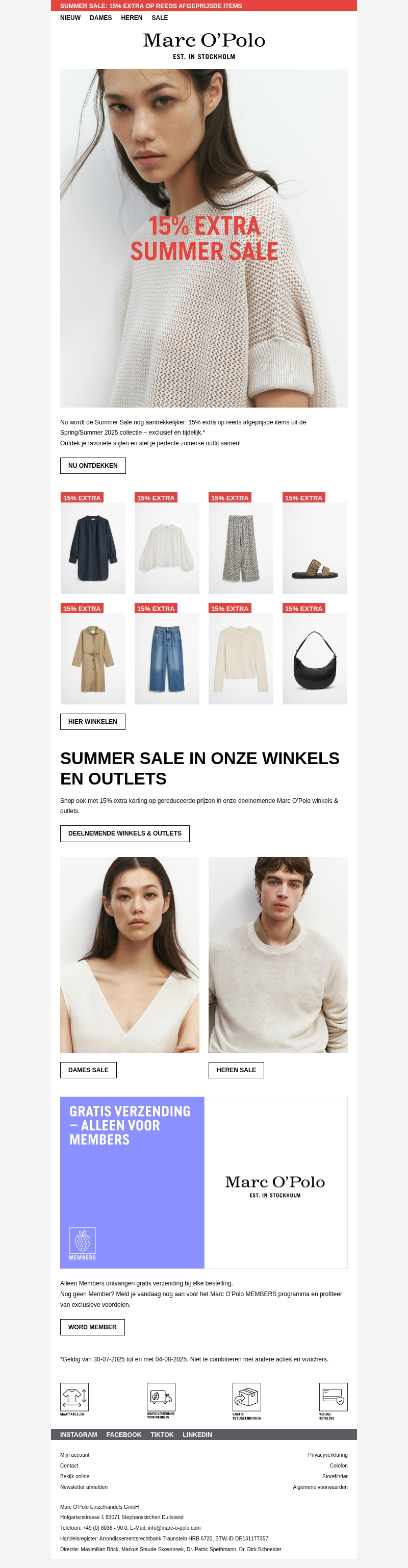Open the Privacyverklaring link
Viewport: 408px width, 1568px height.
click(327, 1455)
